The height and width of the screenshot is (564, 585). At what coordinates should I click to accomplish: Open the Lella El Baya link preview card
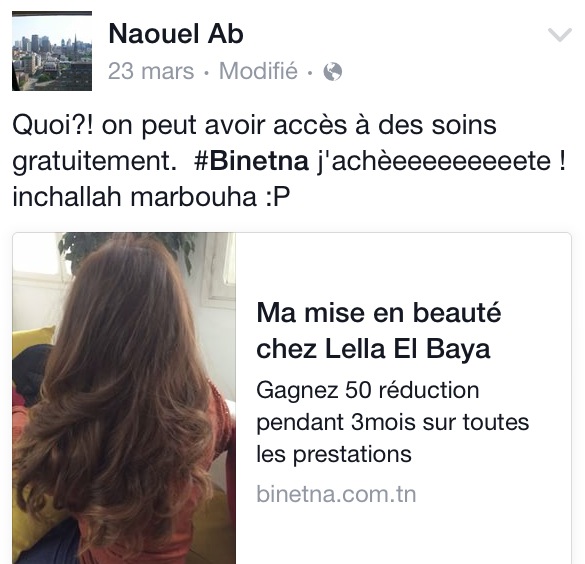click(292, 398)
